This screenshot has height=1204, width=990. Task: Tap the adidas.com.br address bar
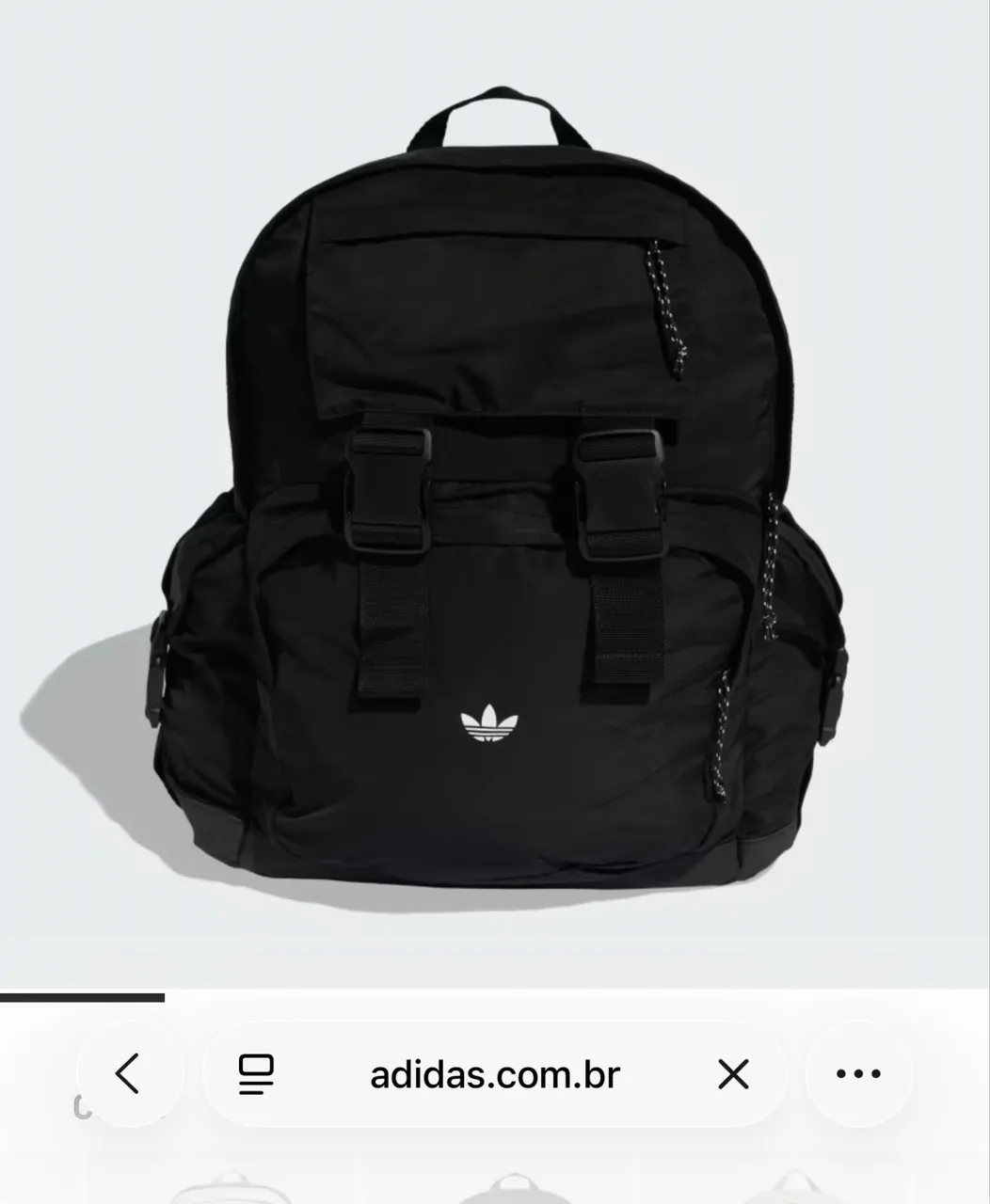[495, 1073]
